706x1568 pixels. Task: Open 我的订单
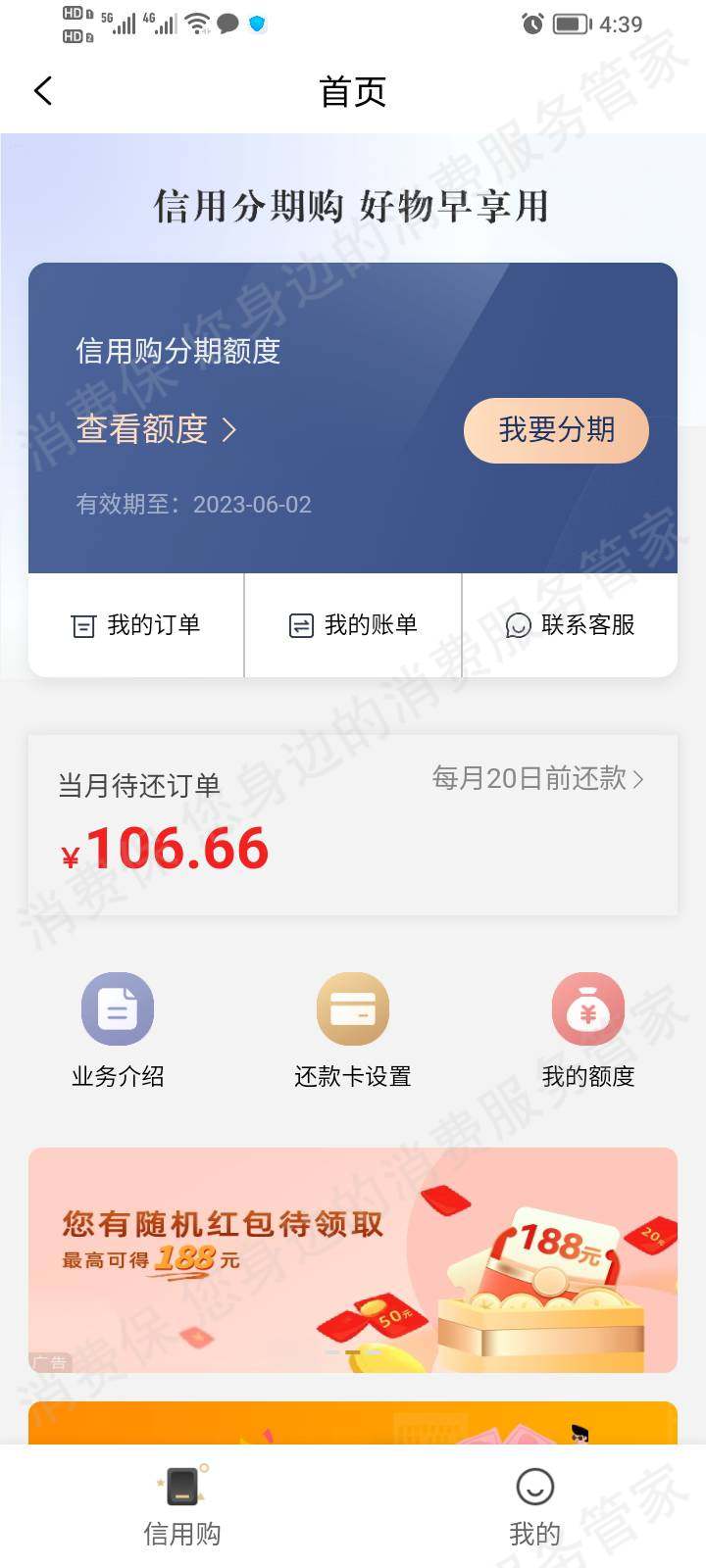[x=136, y=625]
